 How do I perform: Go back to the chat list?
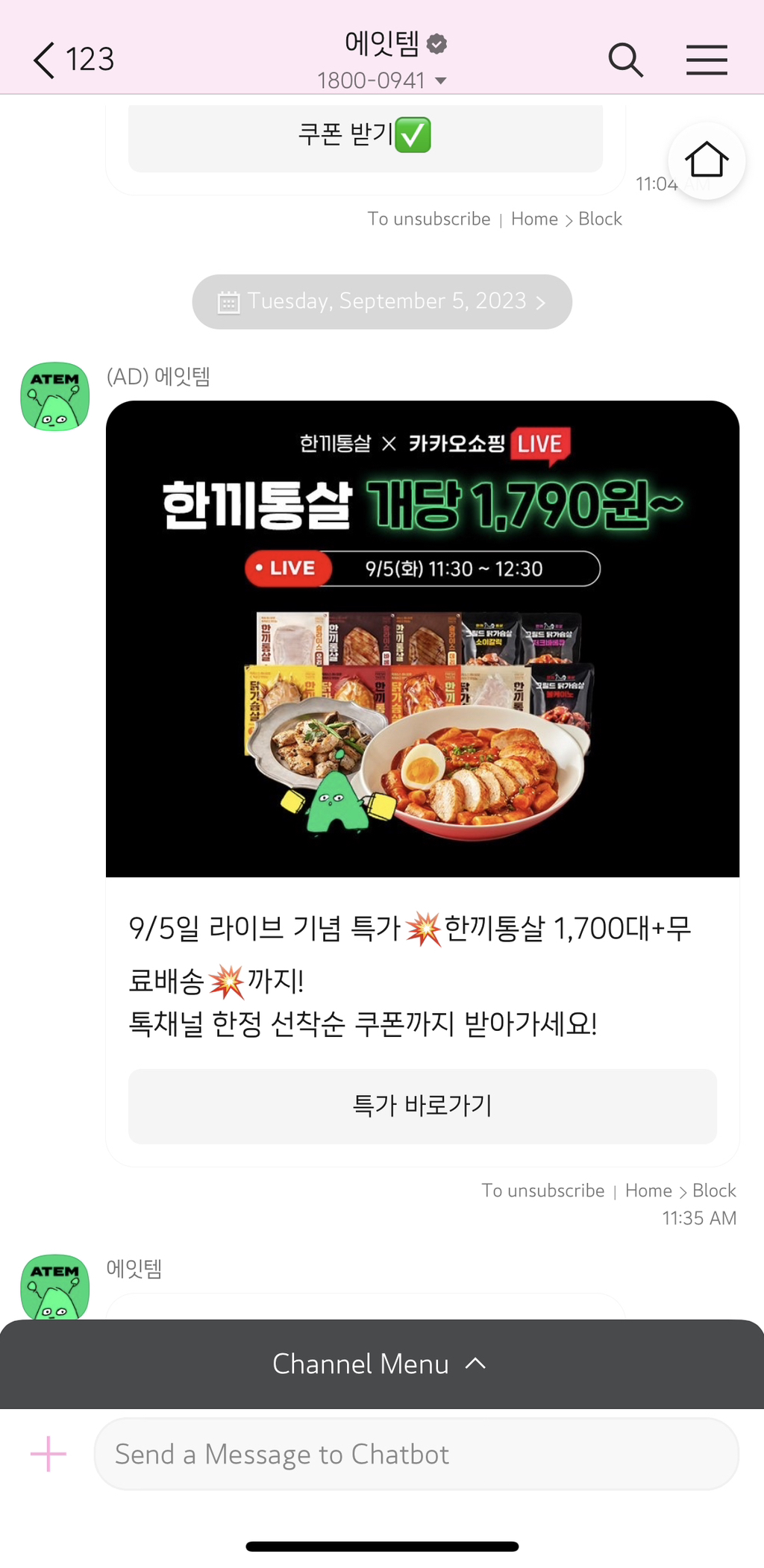click(46, 60)
